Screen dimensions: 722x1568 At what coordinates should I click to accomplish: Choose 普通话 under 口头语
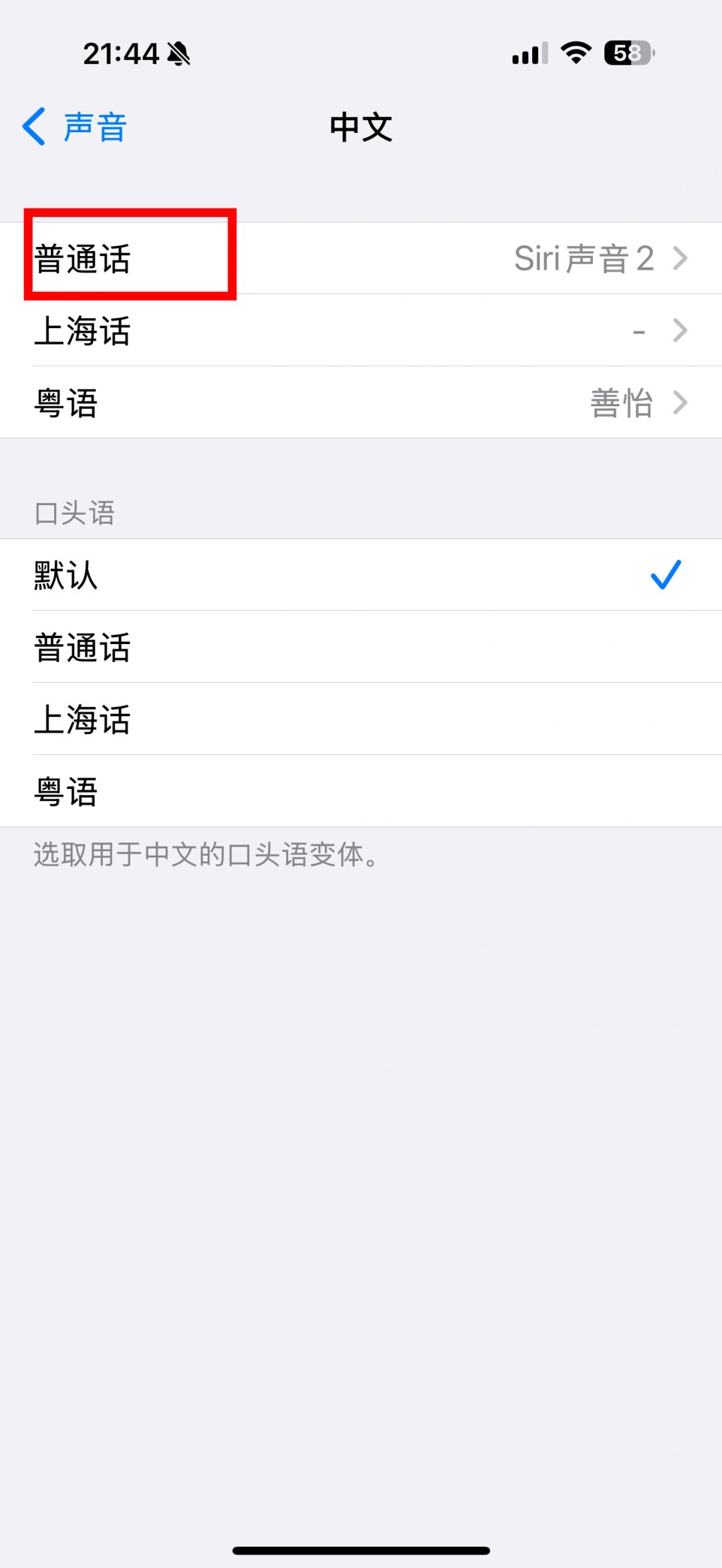[x=361, y=647]
